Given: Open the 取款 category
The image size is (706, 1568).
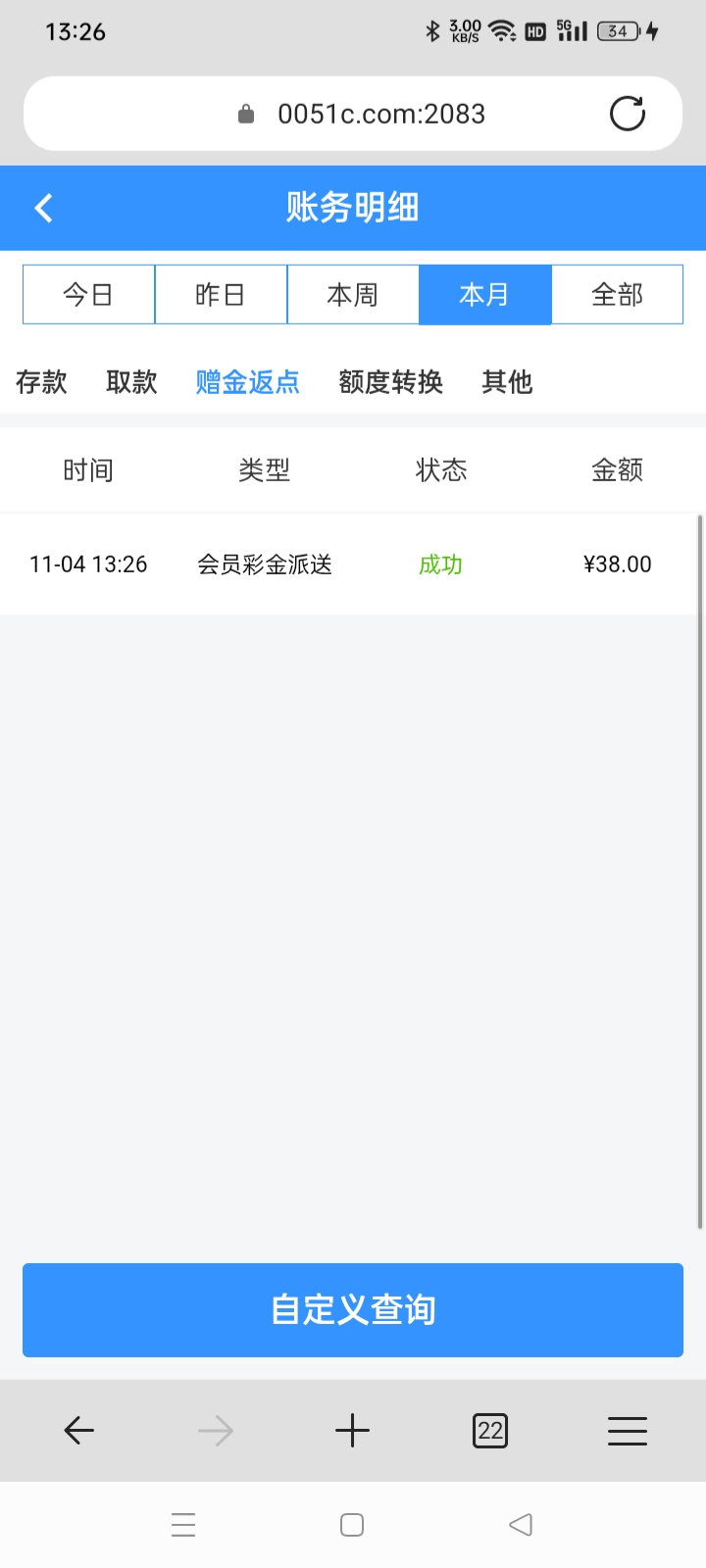Looking at the screenshot, I should point(131,381).
